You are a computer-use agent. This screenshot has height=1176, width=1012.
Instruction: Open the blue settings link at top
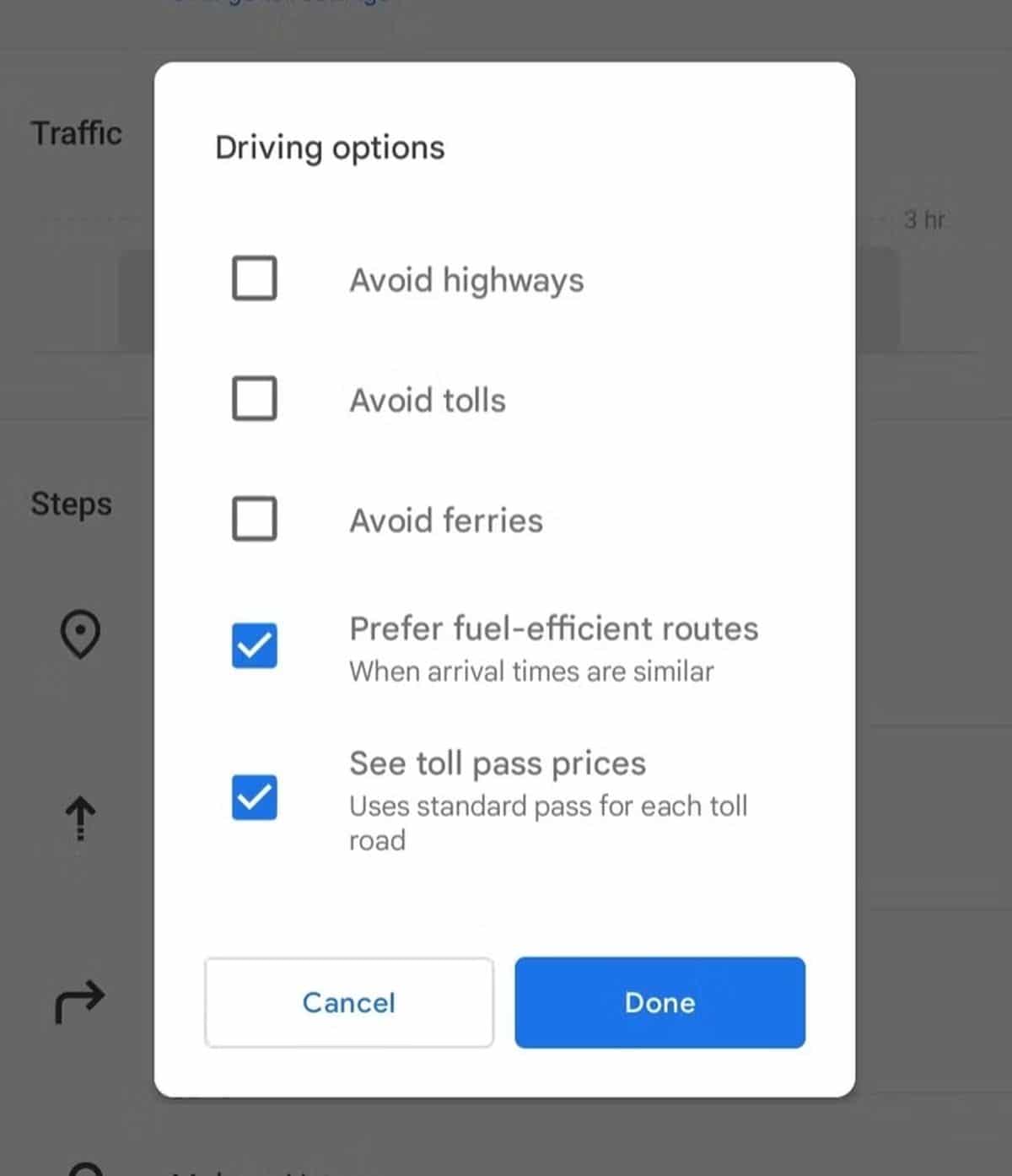click(x=278, y=4)
